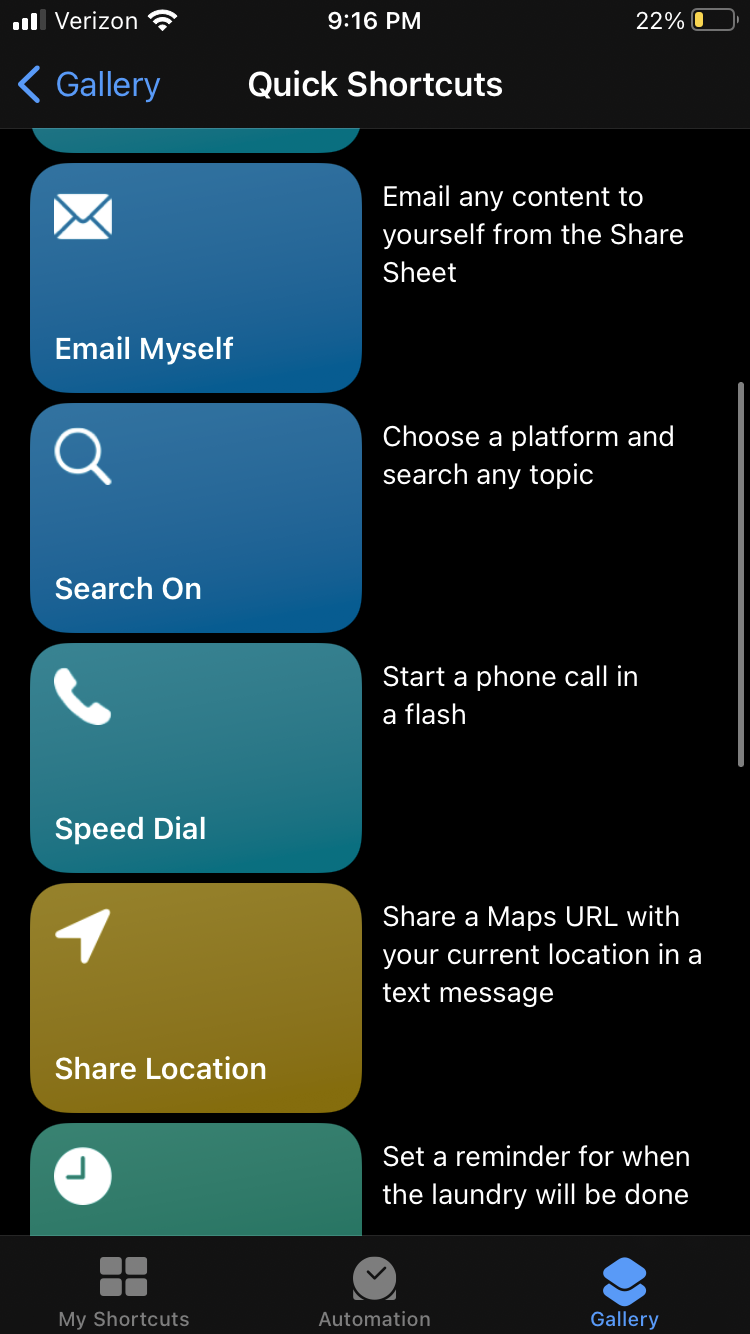Tap the Share Location shortcut card

click(x=196, y=998)
